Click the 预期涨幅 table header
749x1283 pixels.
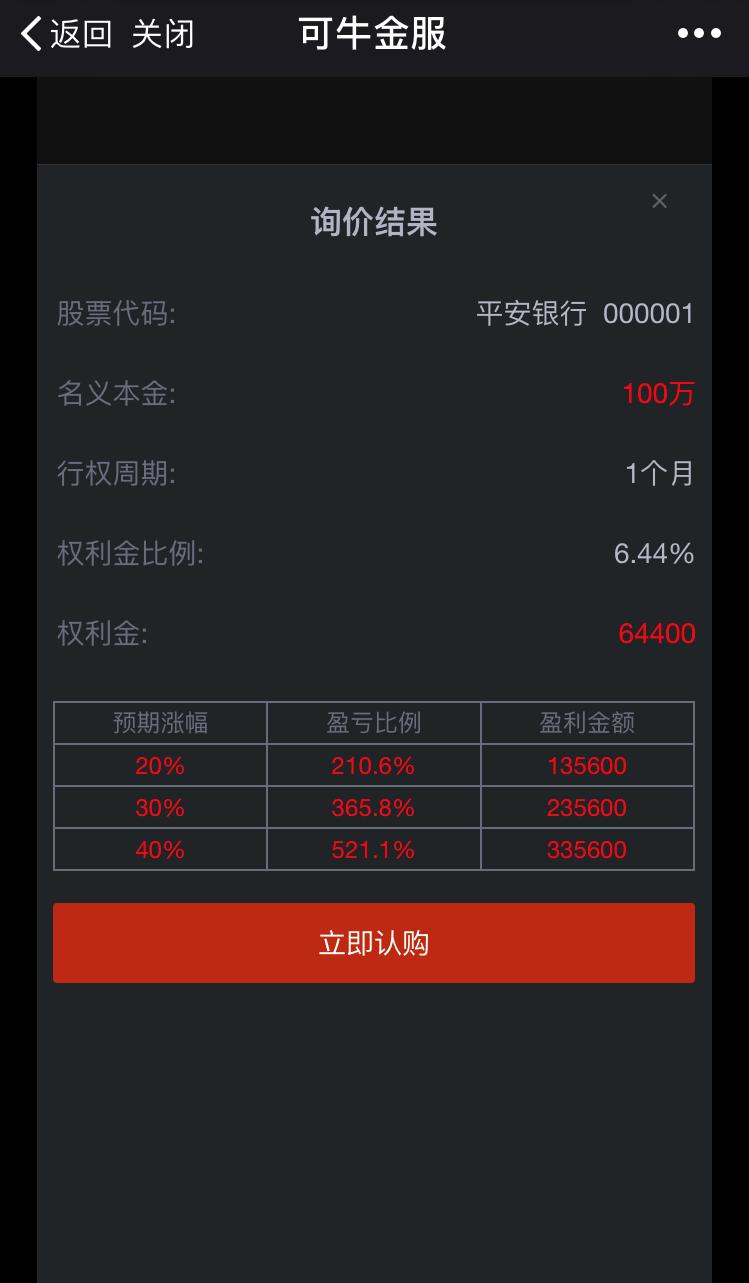160,723
